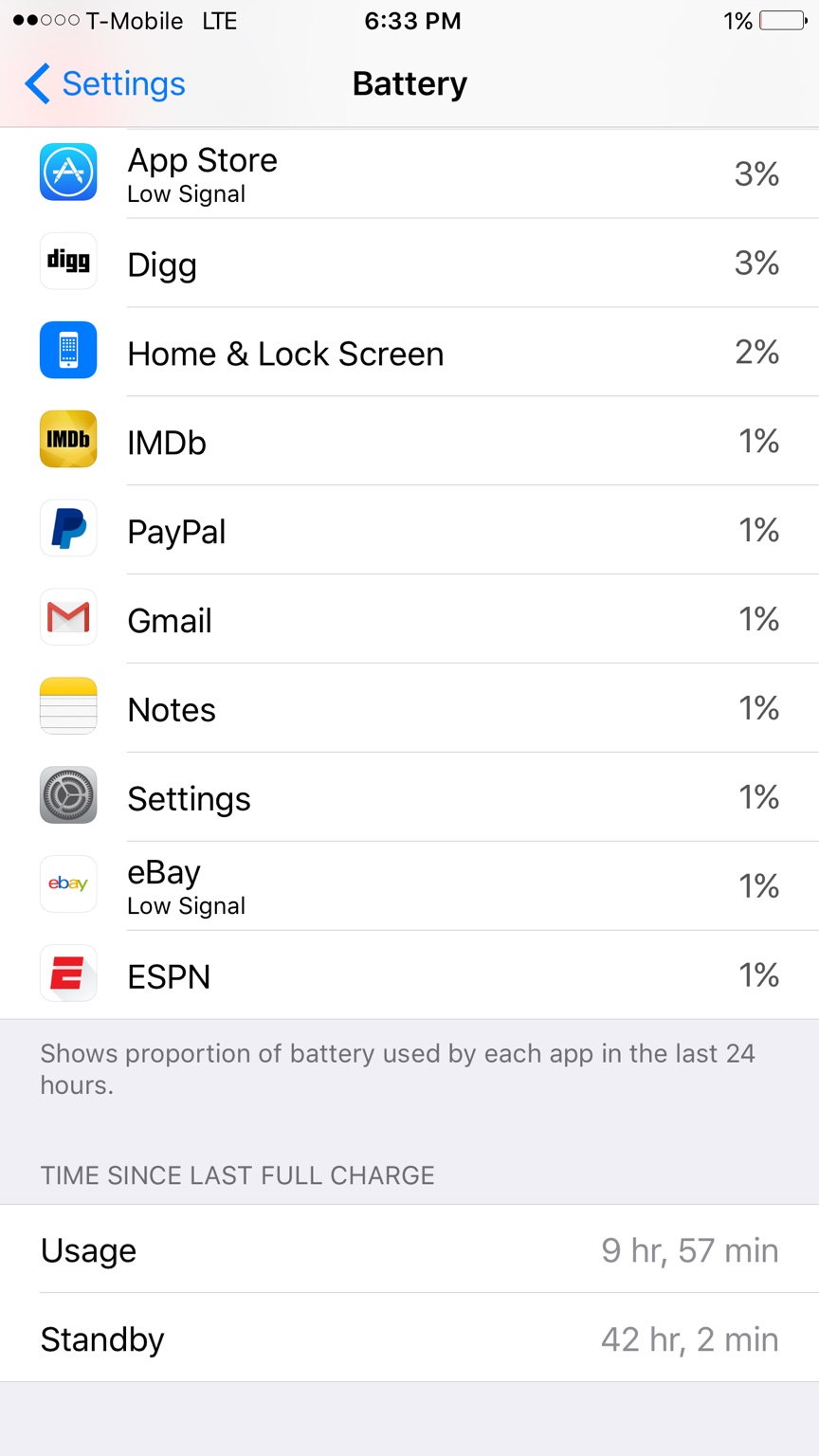Go back to Settings

pos(105,83)
